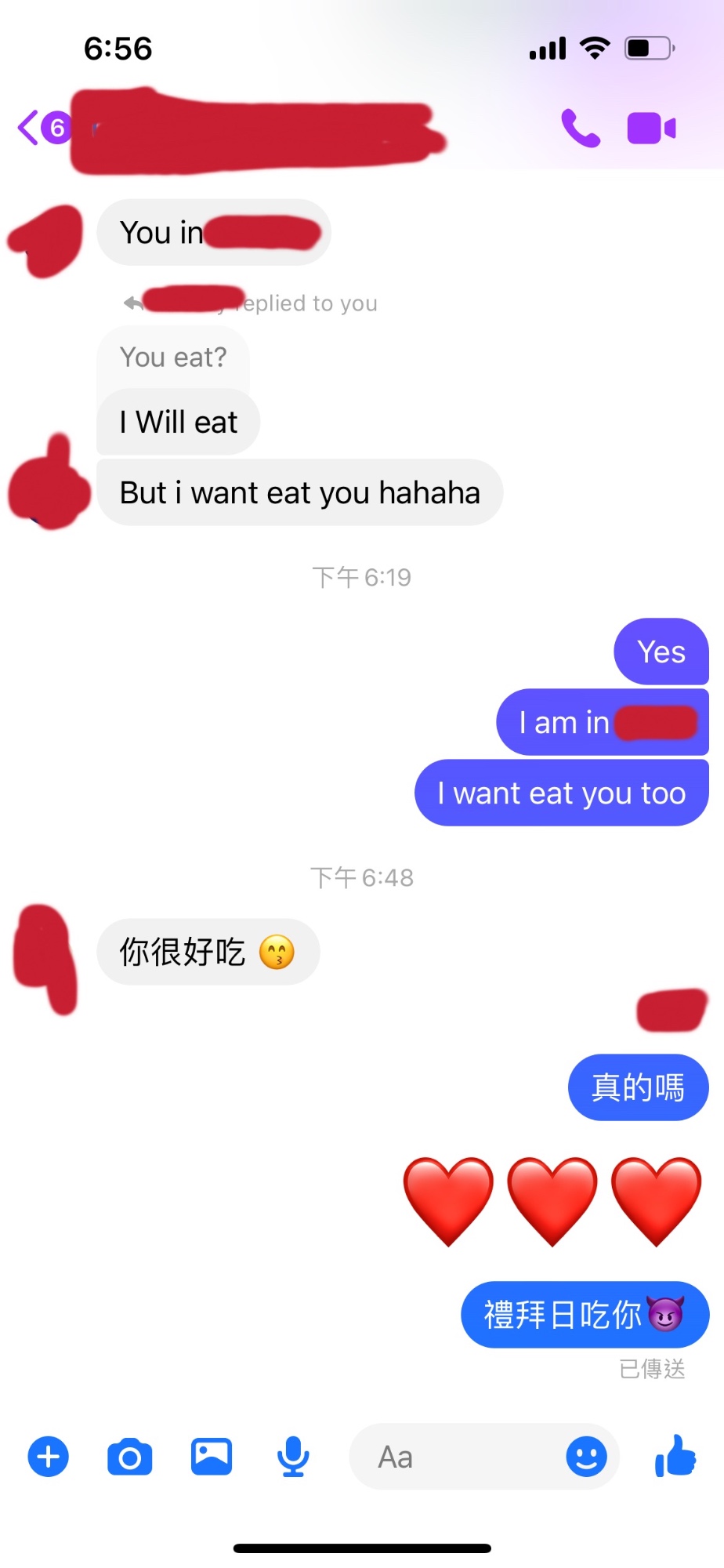Start a video call
This screenshot has width=724, height=1568.
pos(652,129)
